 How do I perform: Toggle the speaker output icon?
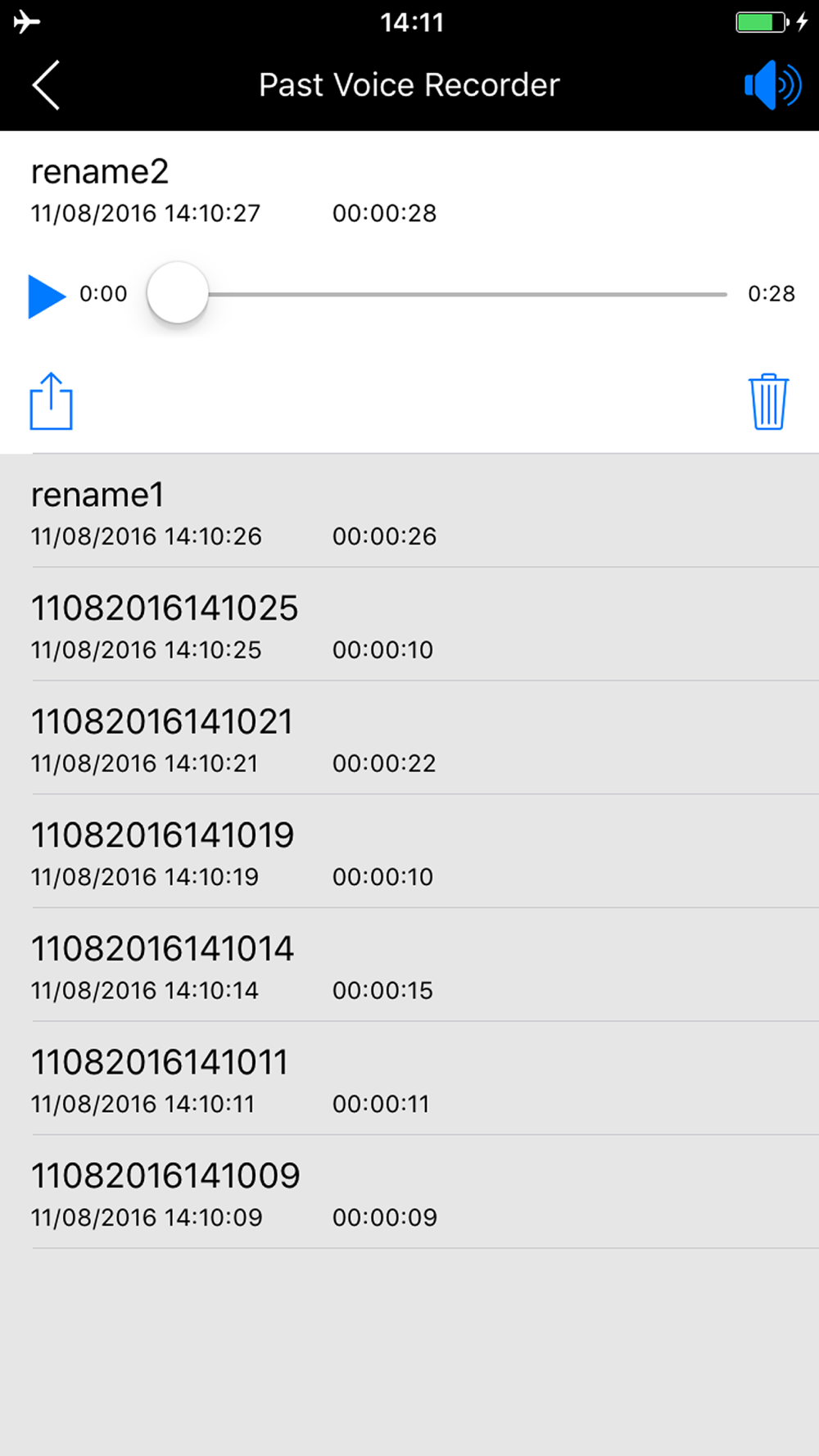click(x=771, y=85)
